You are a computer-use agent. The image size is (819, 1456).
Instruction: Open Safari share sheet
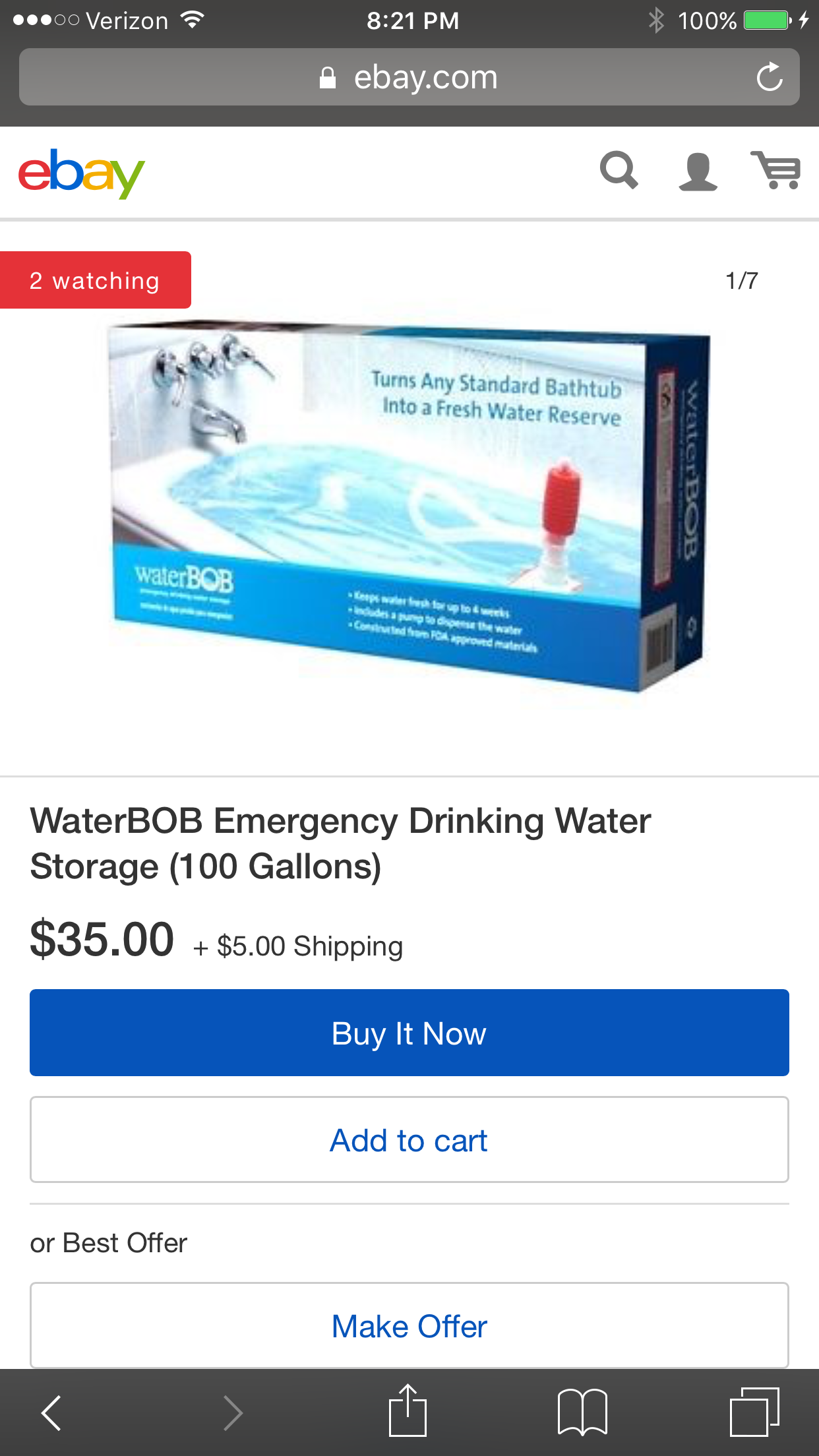coord(408,1411)
